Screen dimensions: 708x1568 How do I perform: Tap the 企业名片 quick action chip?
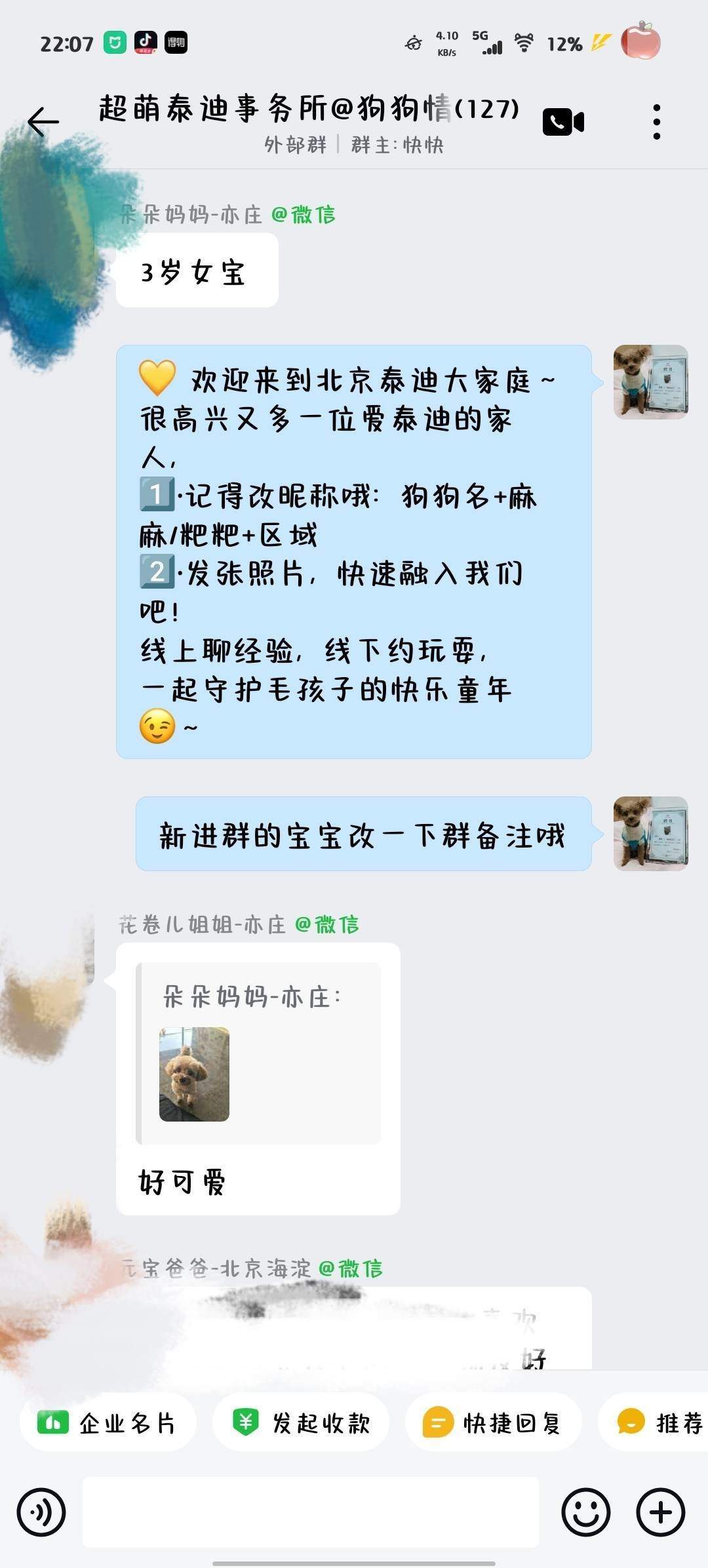point(108,1422)
